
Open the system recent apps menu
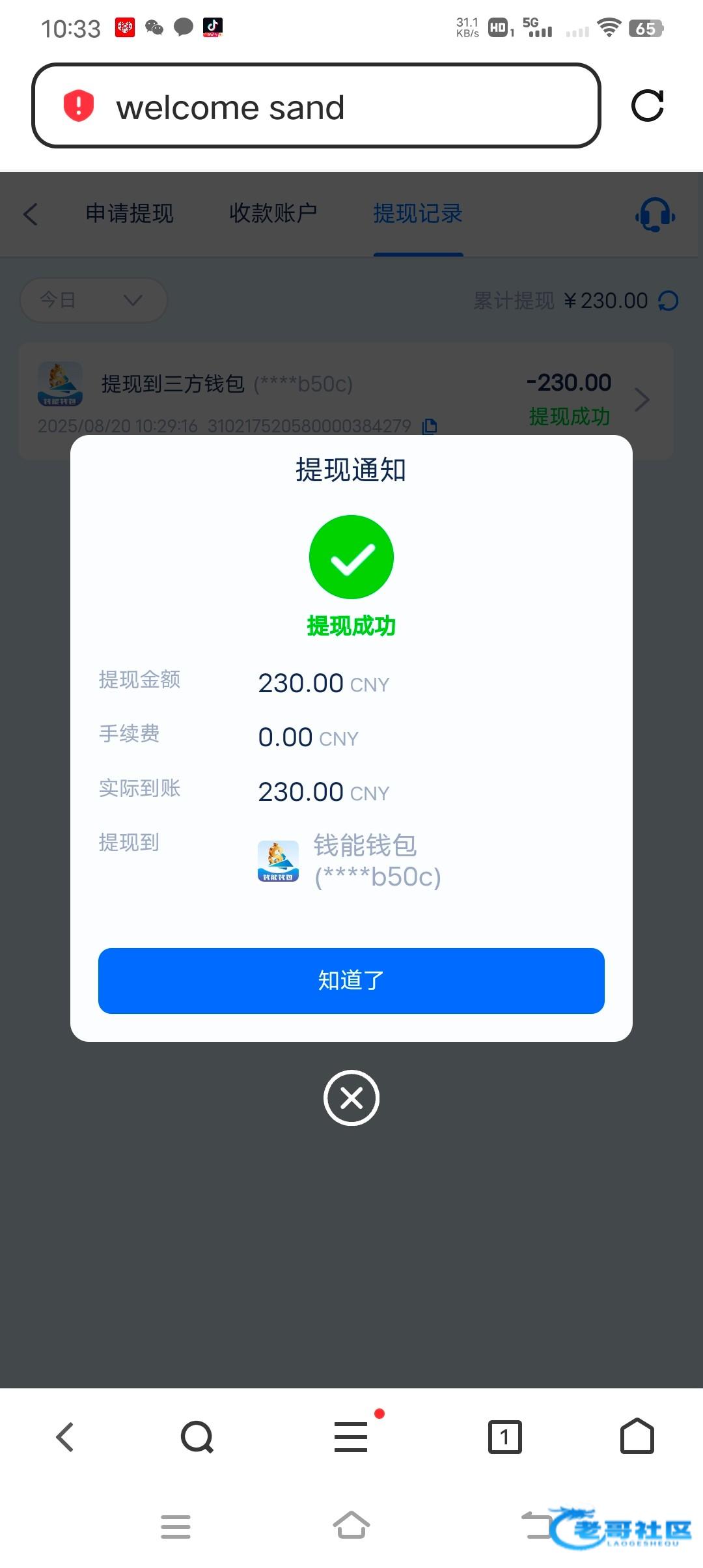(x=176, y=1526)
